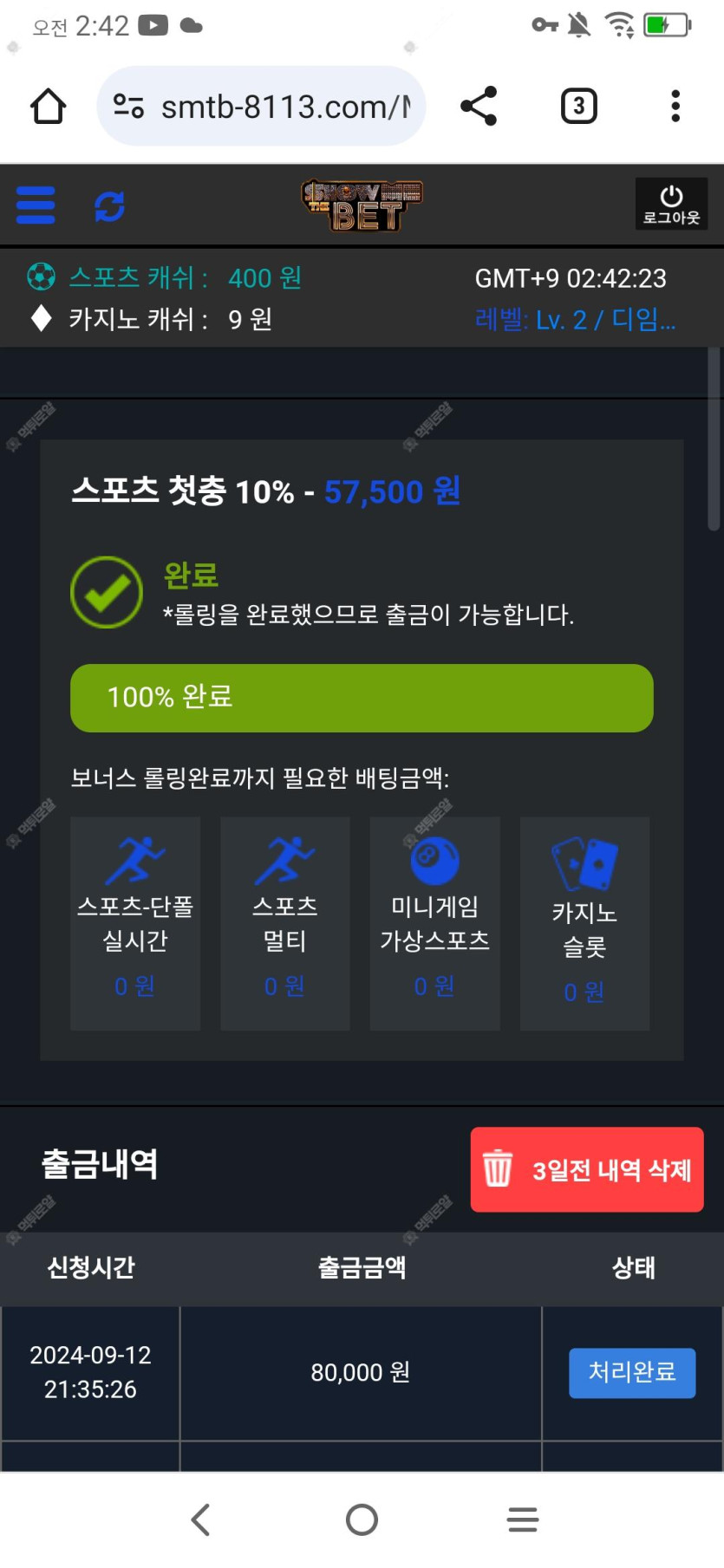Open the browser overflow menu
Viewport: 724px width, 1568px height.
[675, 107]
